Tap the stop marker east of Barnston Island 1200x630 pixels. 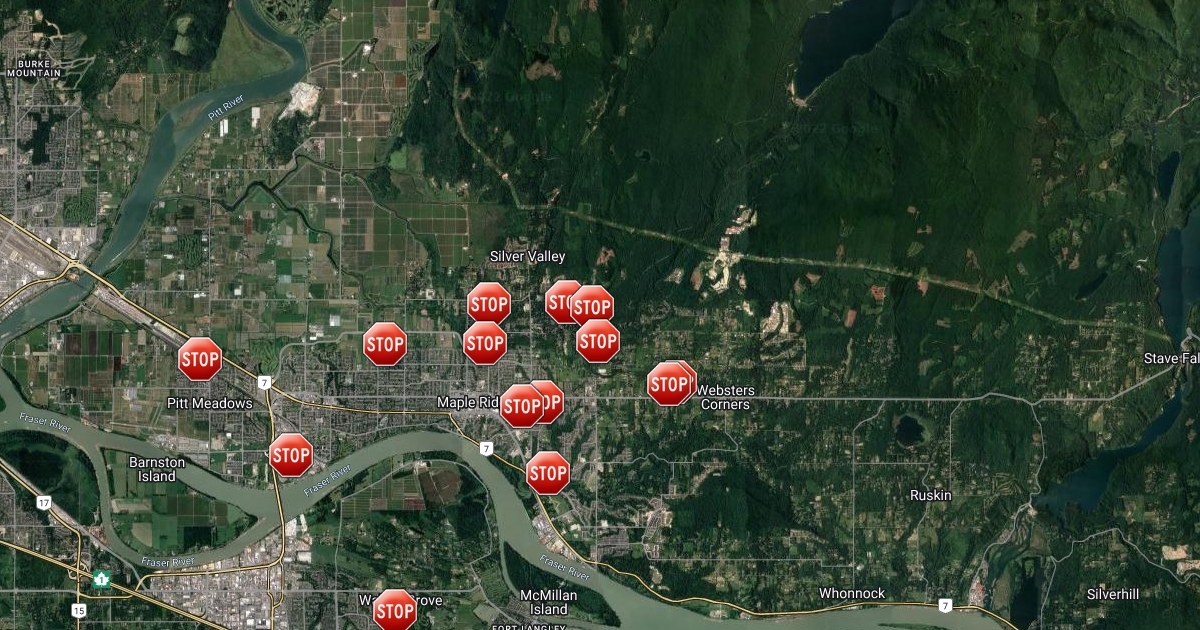click(x=290, y=455)
